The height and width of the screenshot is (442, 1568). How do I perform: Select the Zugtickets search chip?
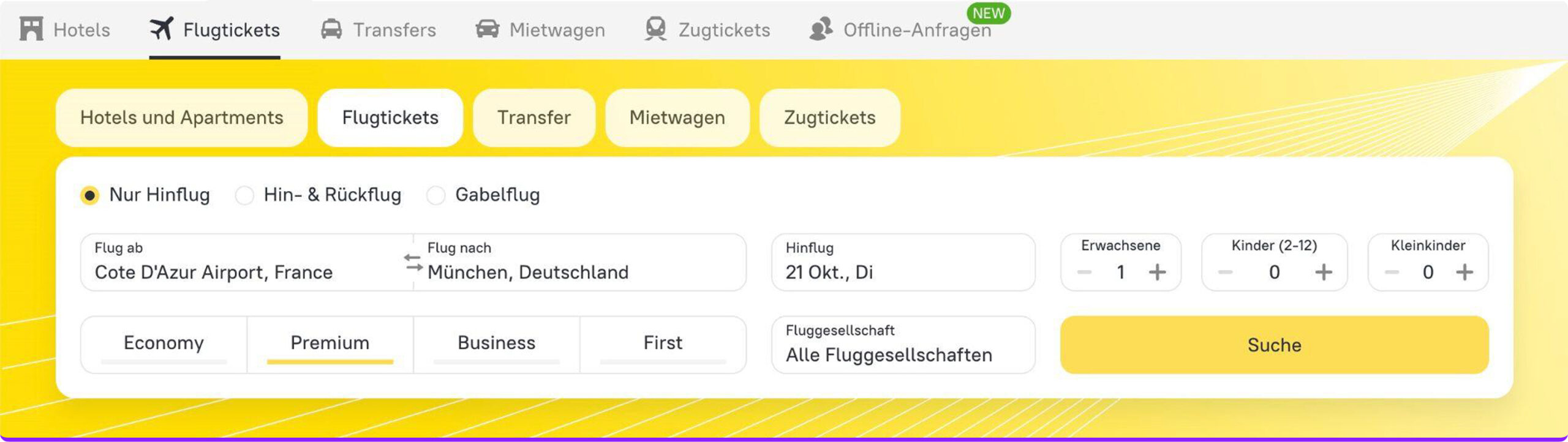829,118
